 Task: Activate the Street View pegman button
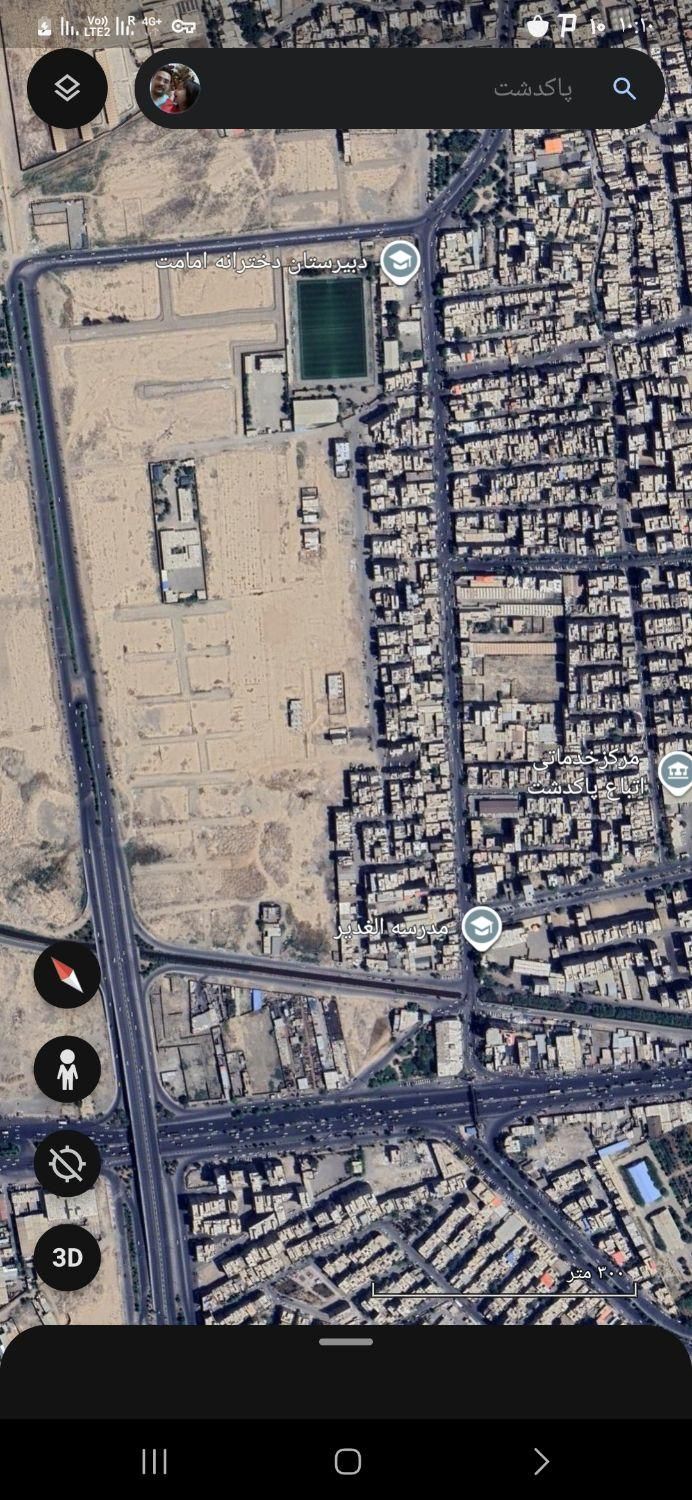tap(67, 1069)
